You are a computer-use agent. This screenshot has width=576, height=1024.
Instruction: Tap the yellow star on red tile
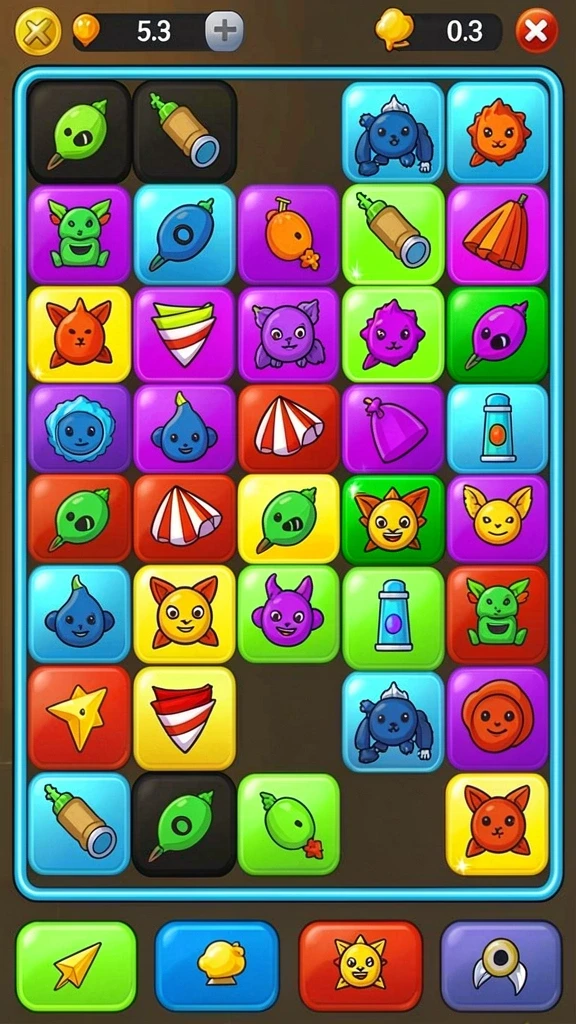80,718
